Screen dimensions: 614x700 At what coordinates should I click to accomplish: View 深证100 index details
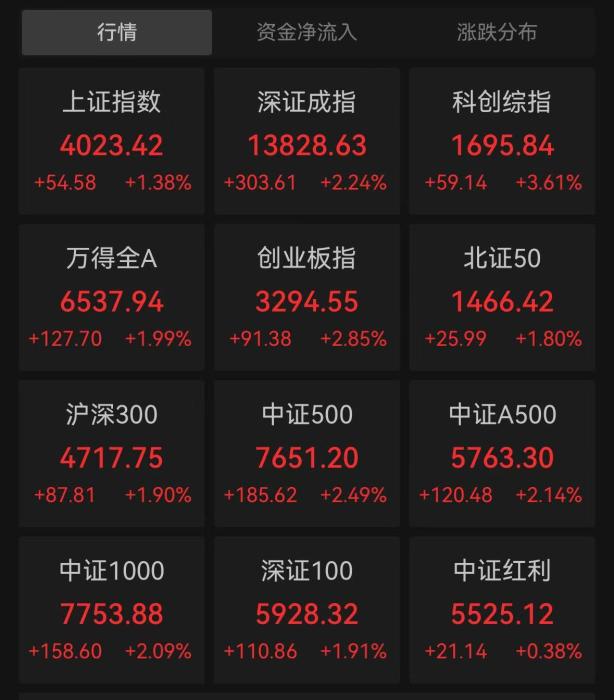[306, 609]
